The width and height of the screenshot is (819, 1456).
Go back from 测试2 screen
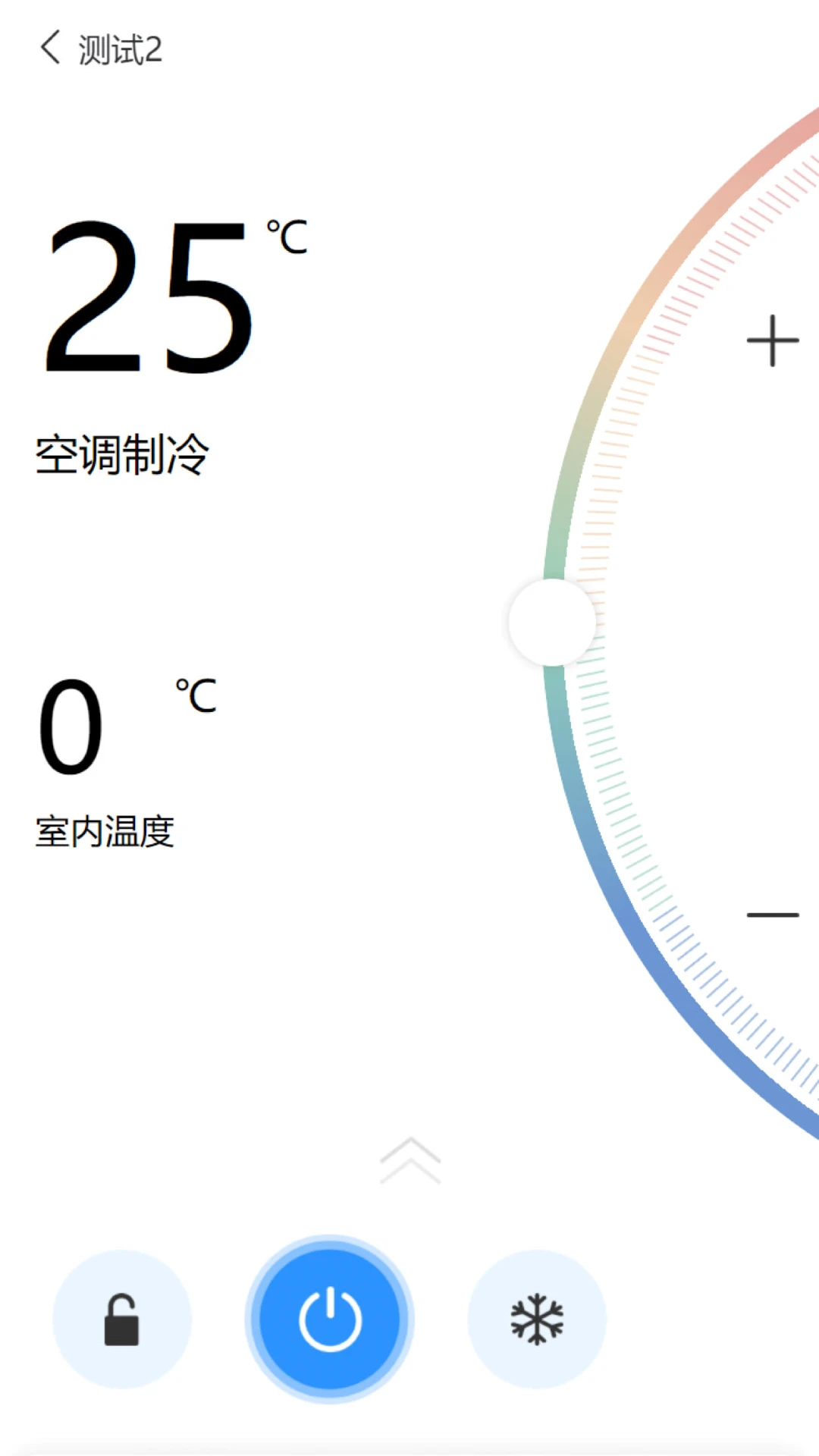51,48
